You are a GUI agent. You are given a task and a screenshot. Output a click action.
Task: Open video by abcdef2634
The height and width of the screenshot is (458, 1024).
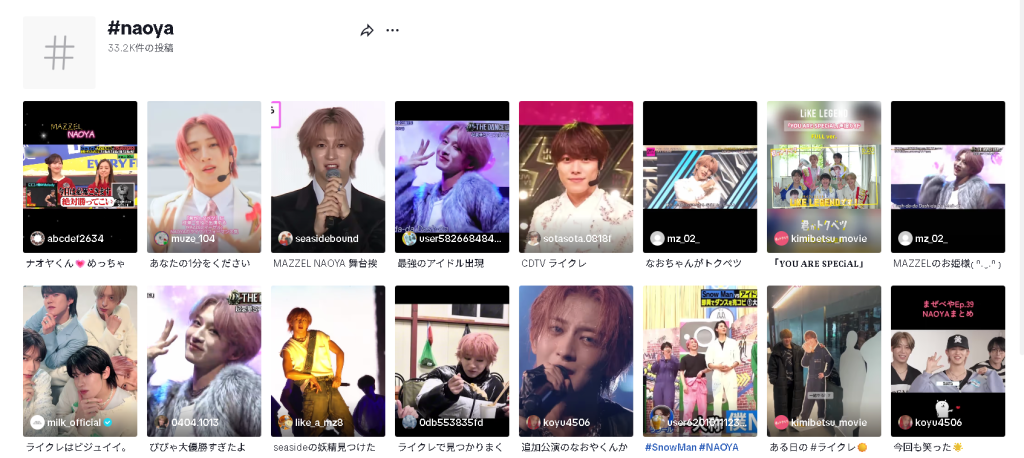80,175
